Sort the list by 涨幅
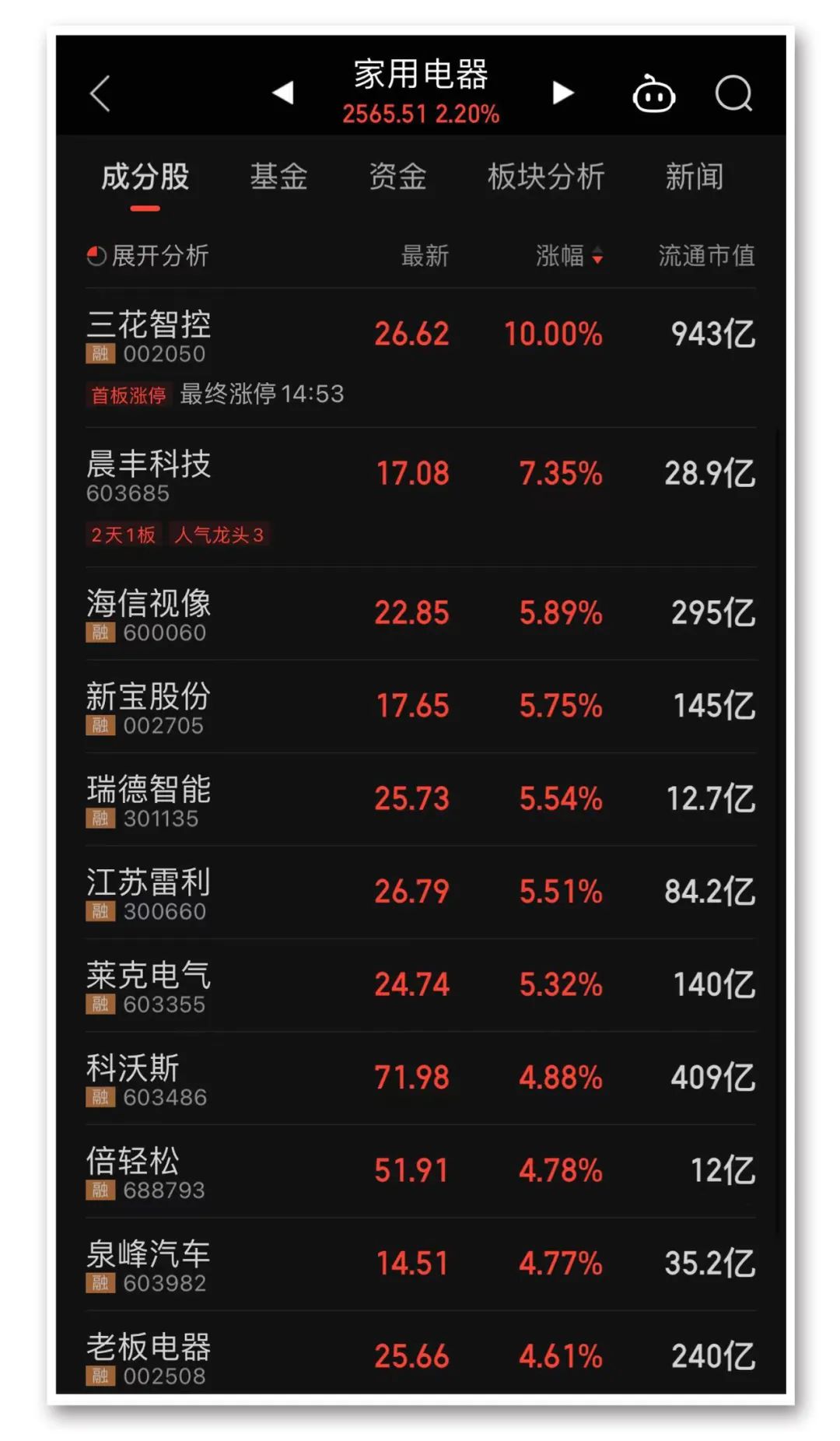The width and height of the screenshot is (840, 1441). pos(569,255)
